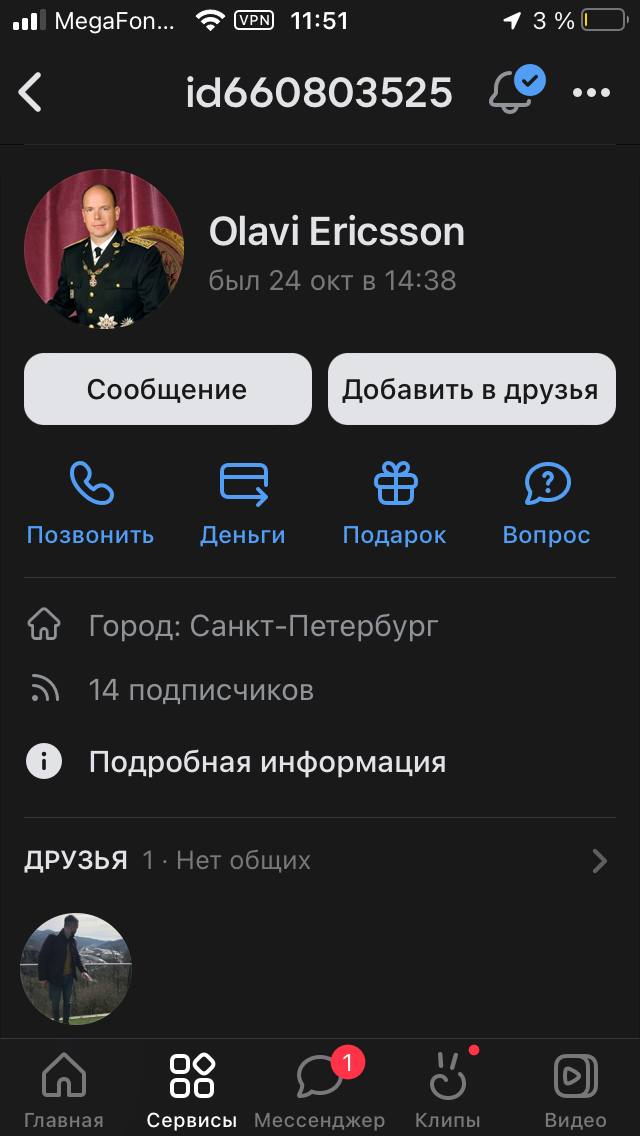Go back using the top-left arrow

(31, 93)
